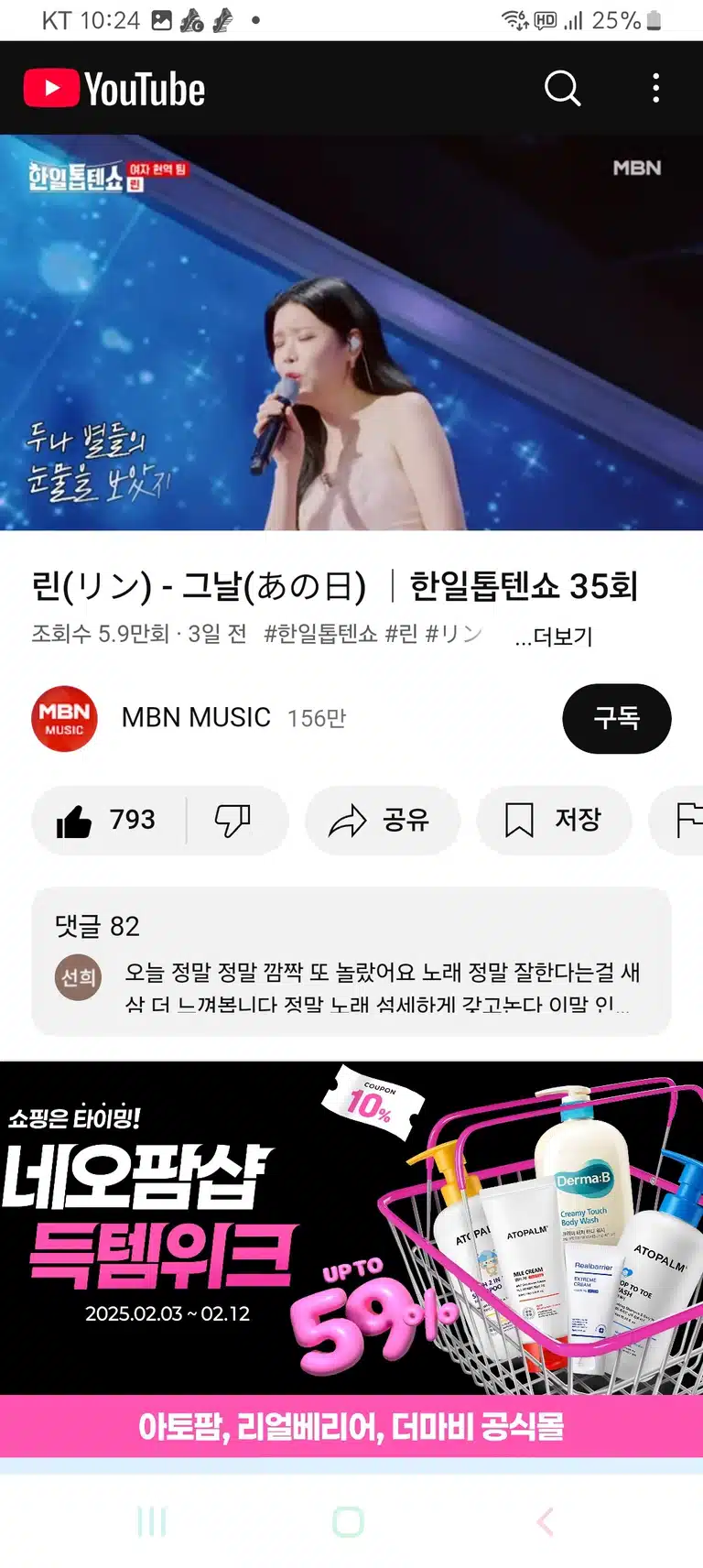Subscribe with the 구독 button
The image size is (703, 1568).
click(616, 718)
